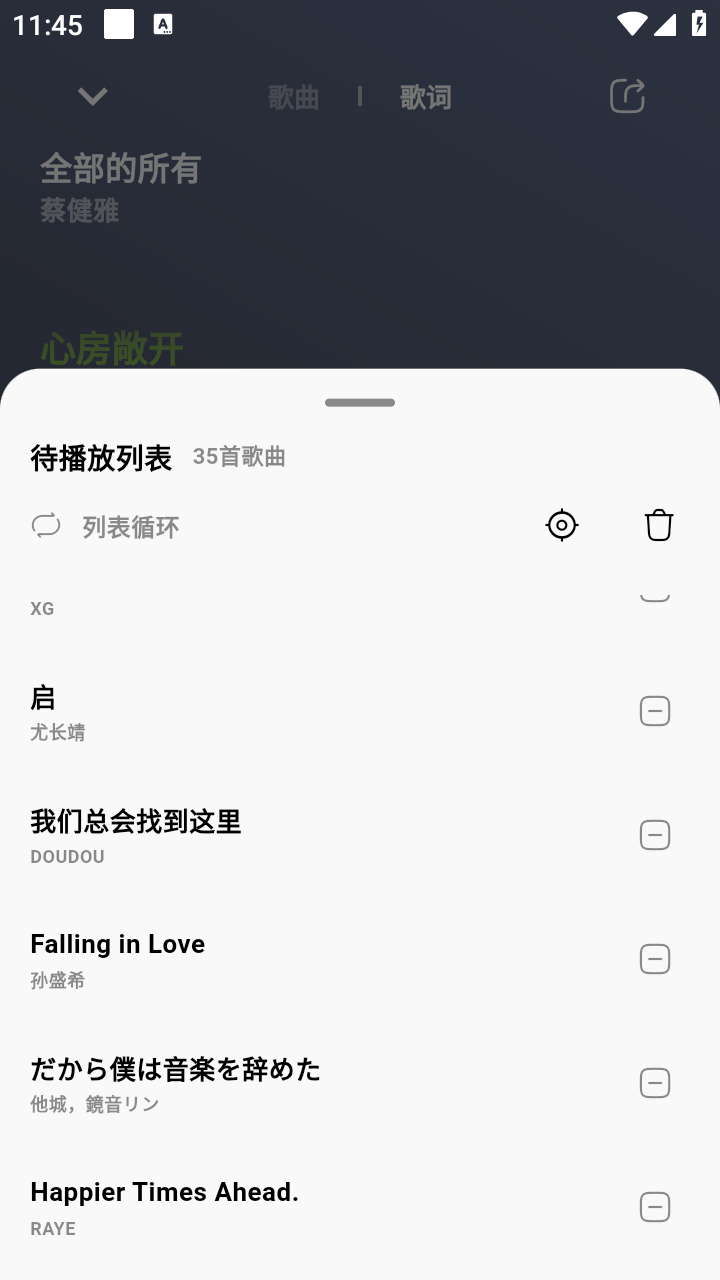Switch to the 歌词 tab

[x=426, y=95]
